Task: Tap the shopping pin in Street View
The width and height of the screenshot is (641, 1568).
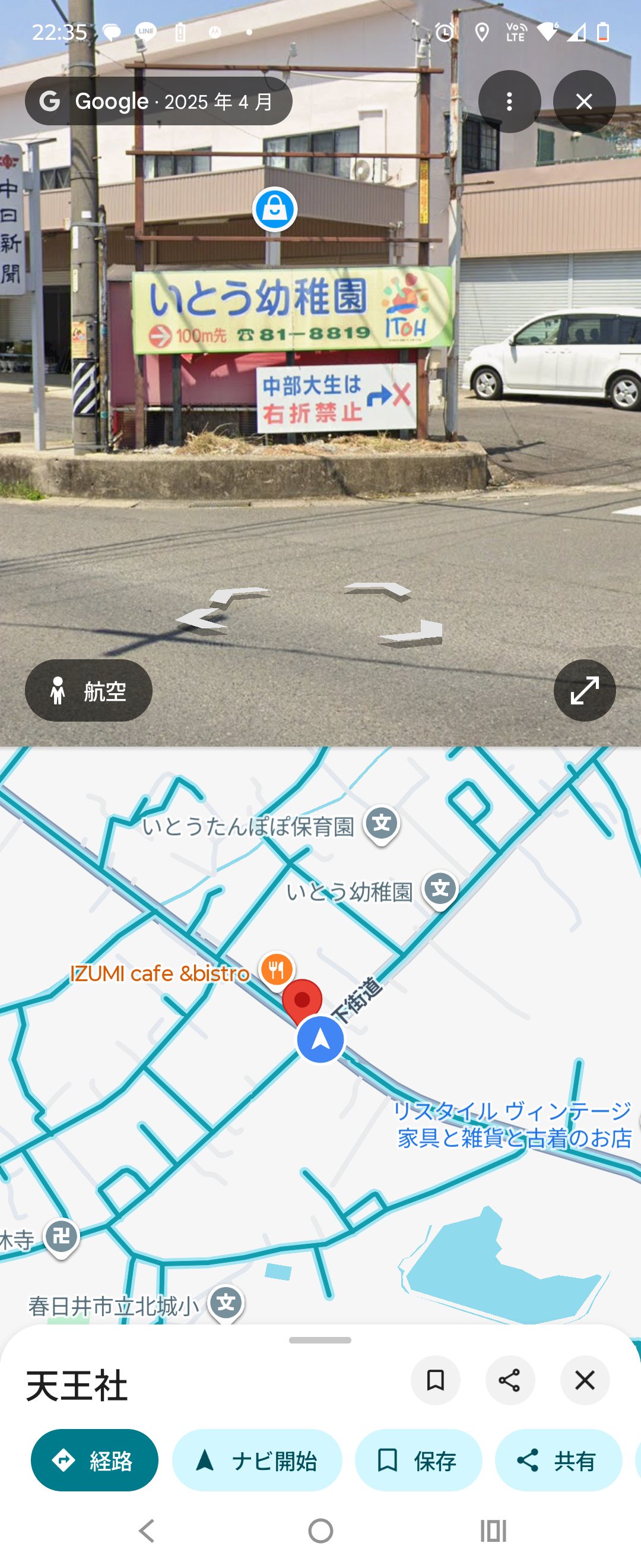Action: 275,209
